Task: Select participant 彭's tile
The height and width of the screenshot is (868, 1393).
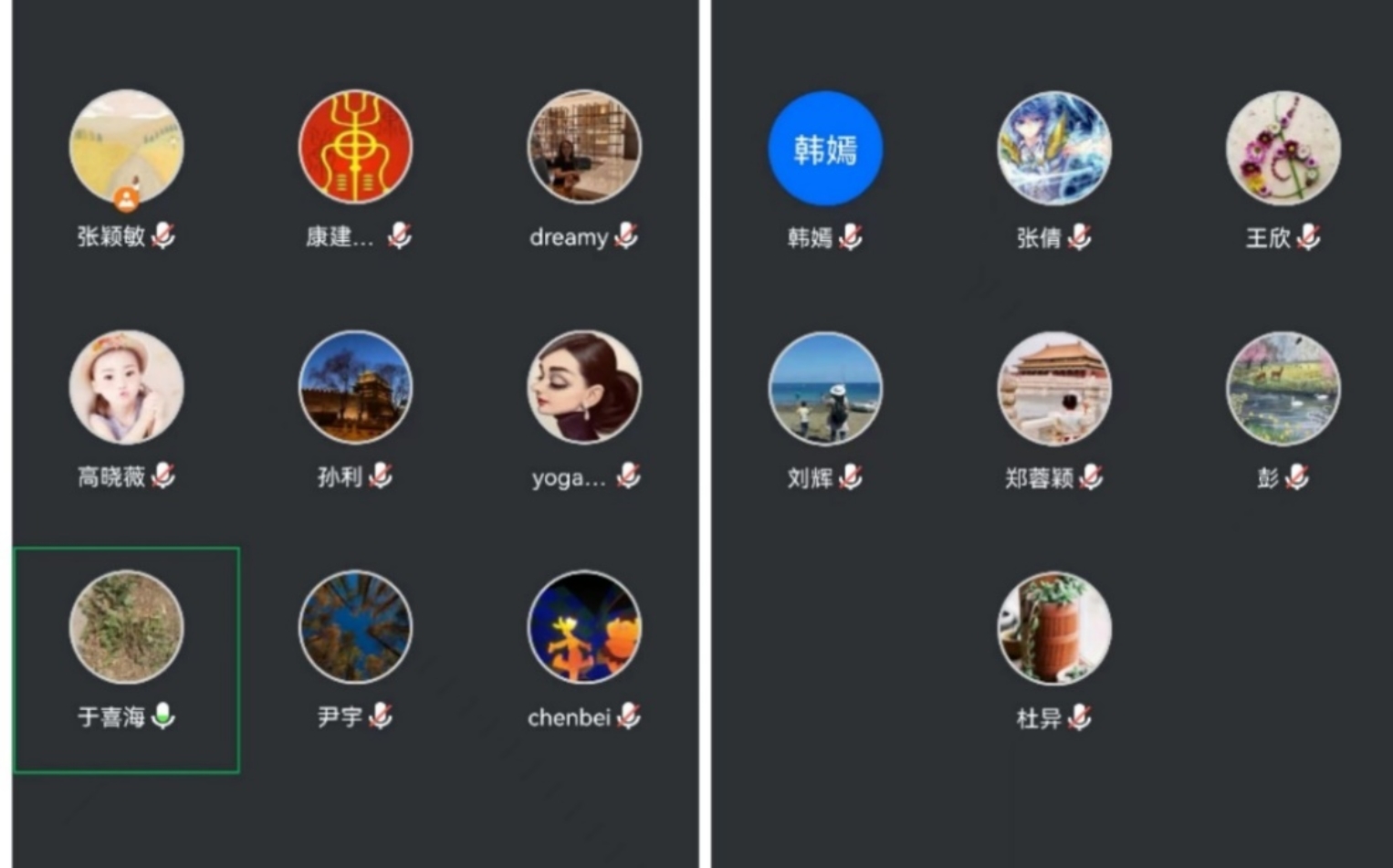Action: 1283,388
